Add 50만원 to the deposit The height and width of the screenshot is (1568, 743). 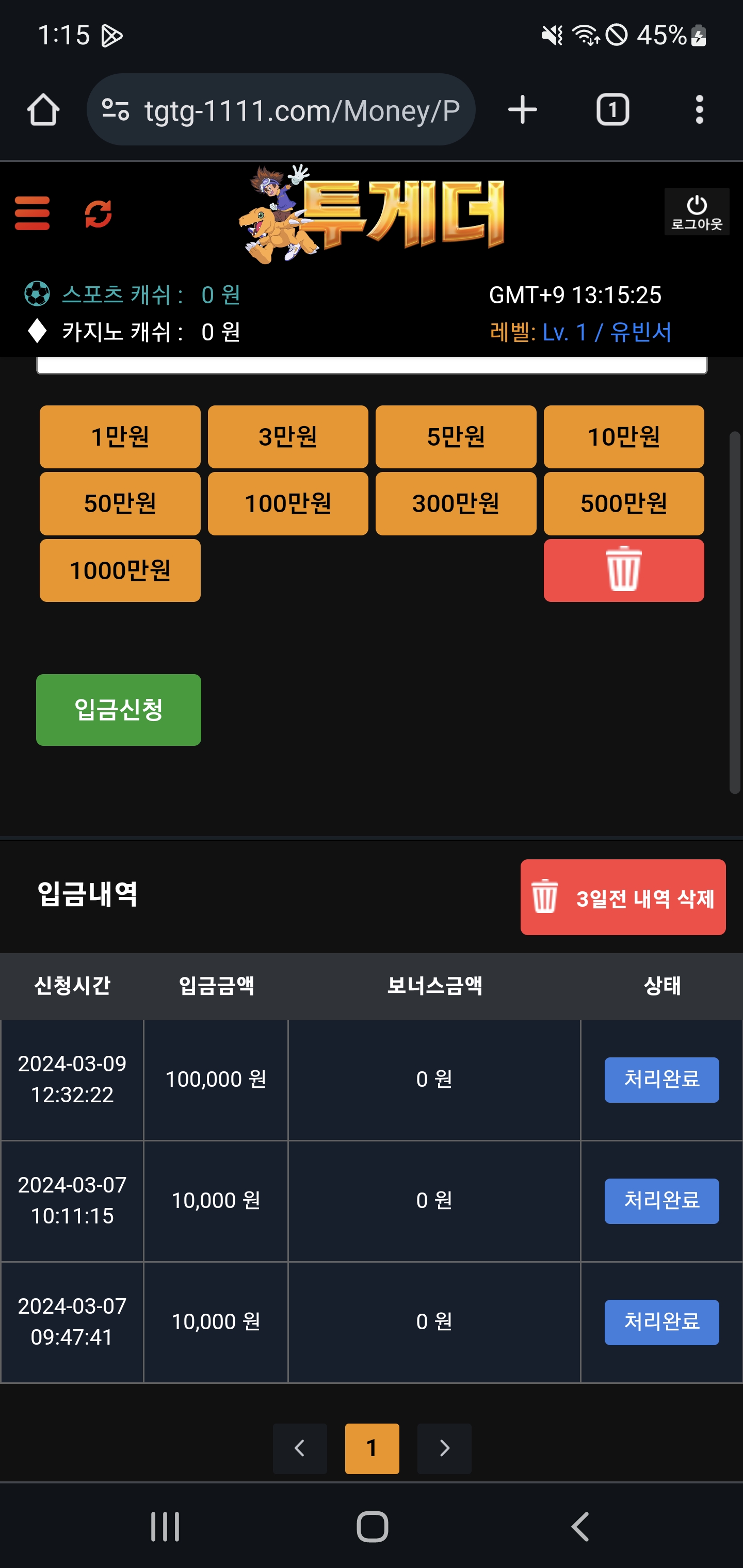(x=120, y=503)
